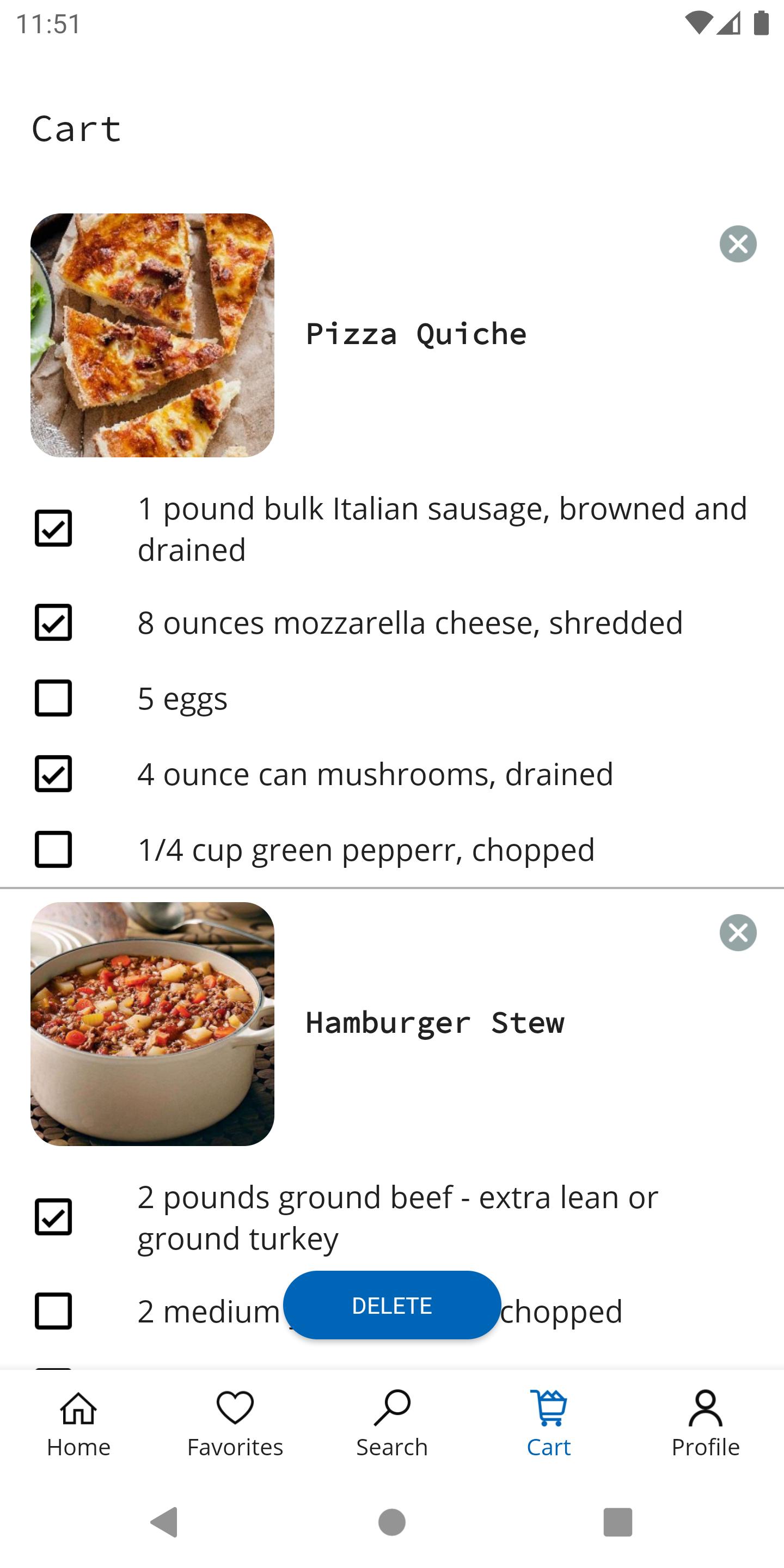Image resolution: width=784 pixels, height=1568 pixels.
Task: Tap the DELETE button
Action: pos(392,1305)
